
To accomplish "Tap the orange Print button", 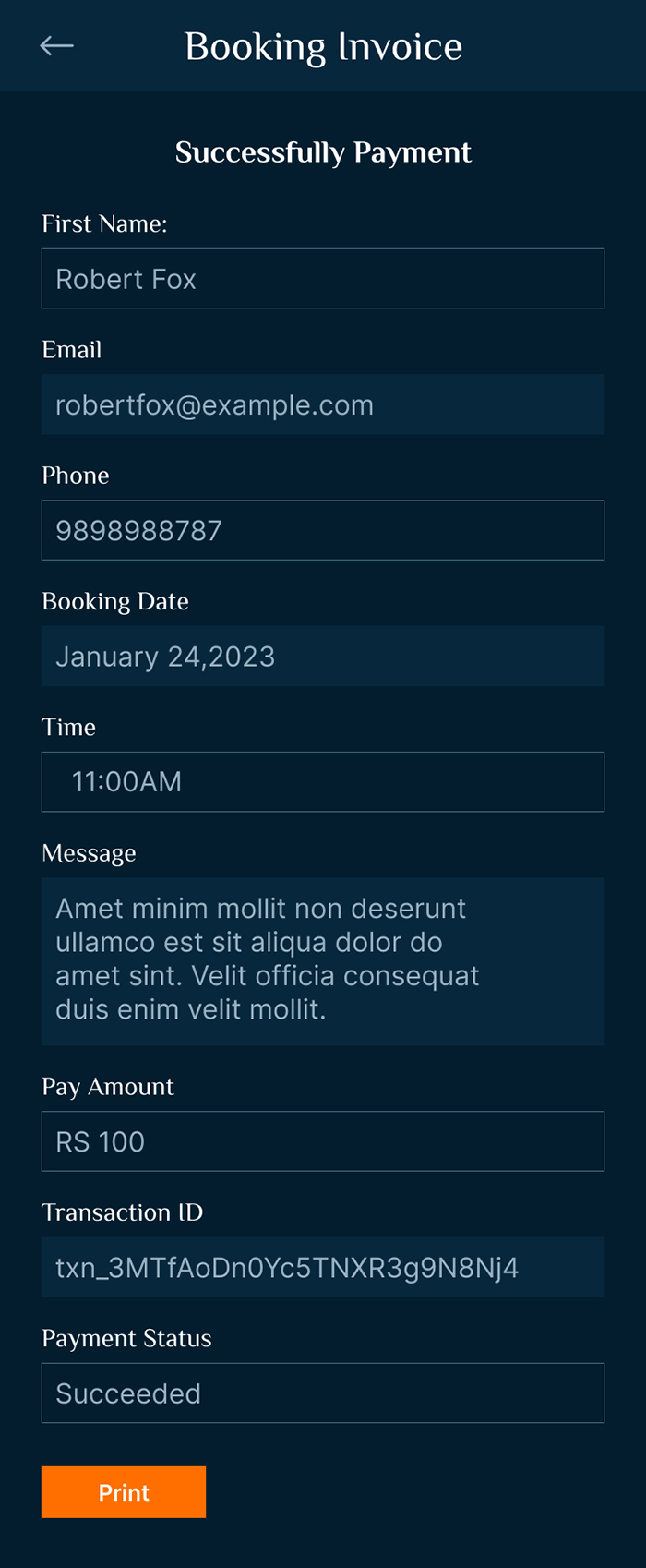I will coord(124,1492).
